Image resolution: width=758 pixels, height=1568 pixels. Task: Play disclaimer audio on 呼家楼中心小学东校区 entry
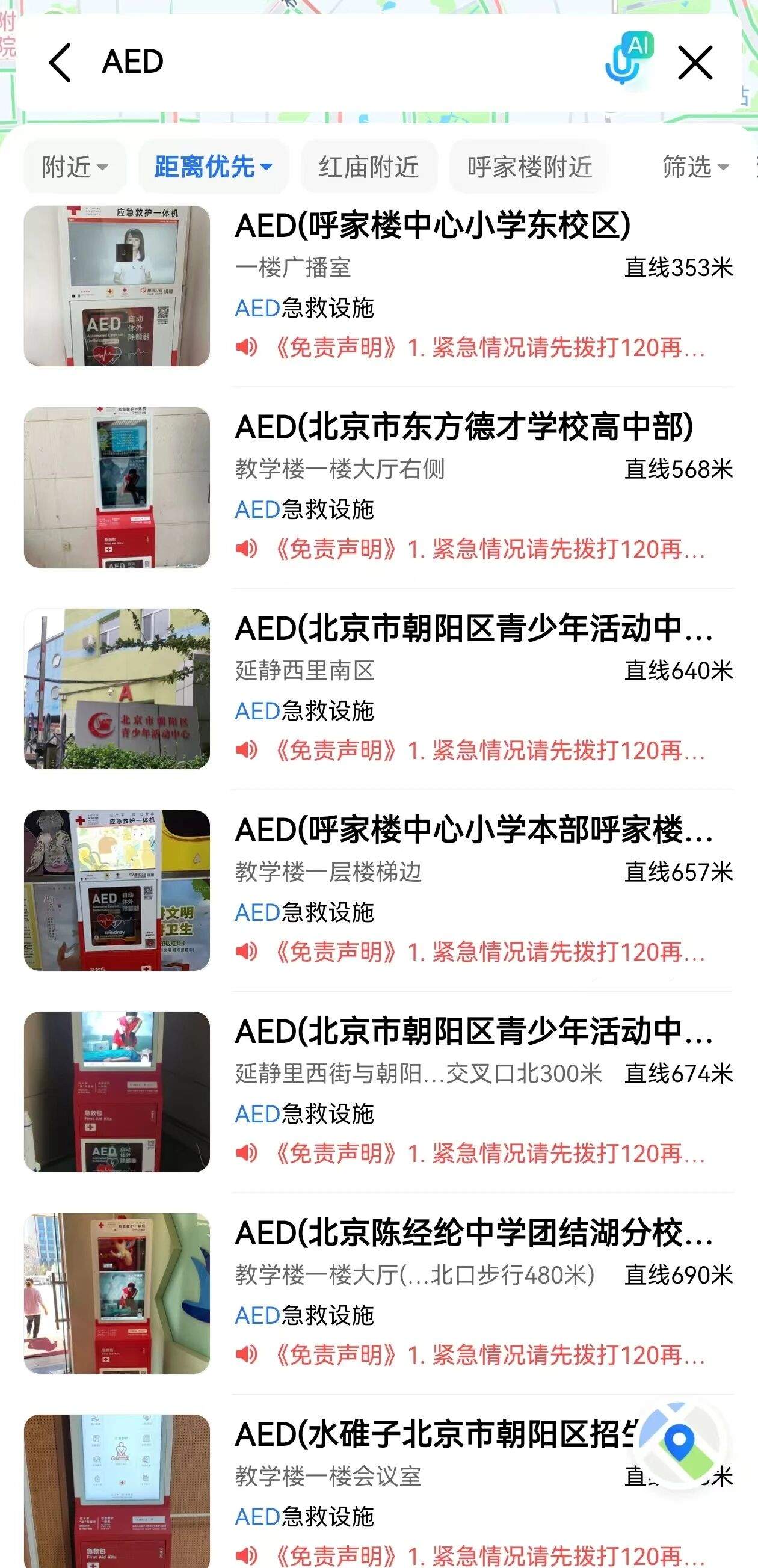point(246,346)
